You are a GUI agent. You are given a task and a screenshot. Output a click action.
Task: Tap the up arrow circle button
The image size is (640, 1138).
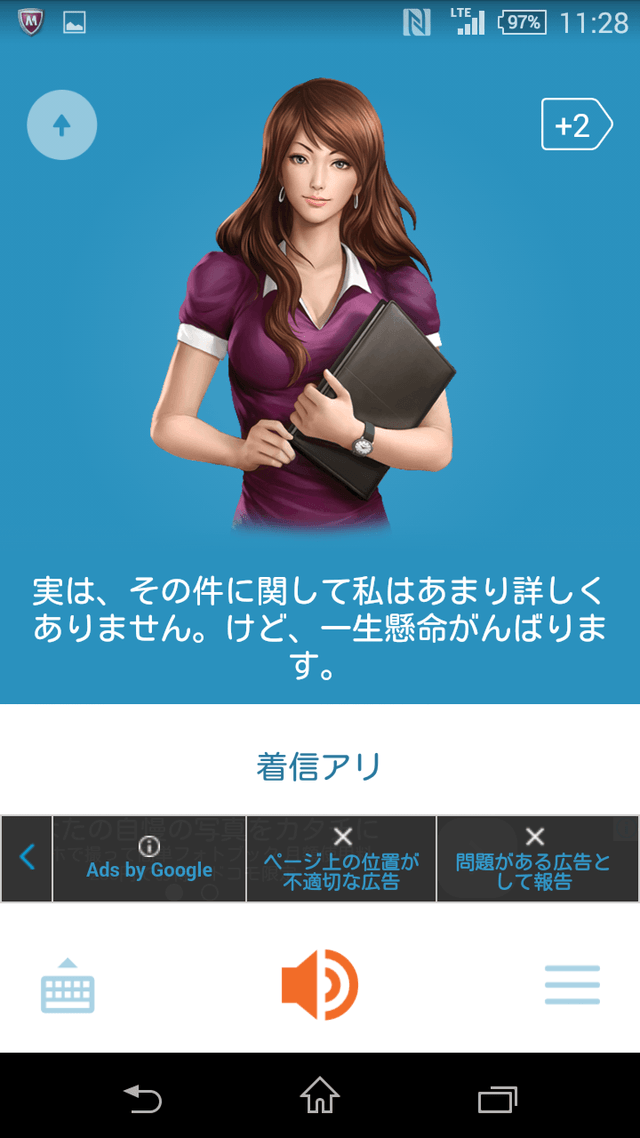tap(62, 125)
